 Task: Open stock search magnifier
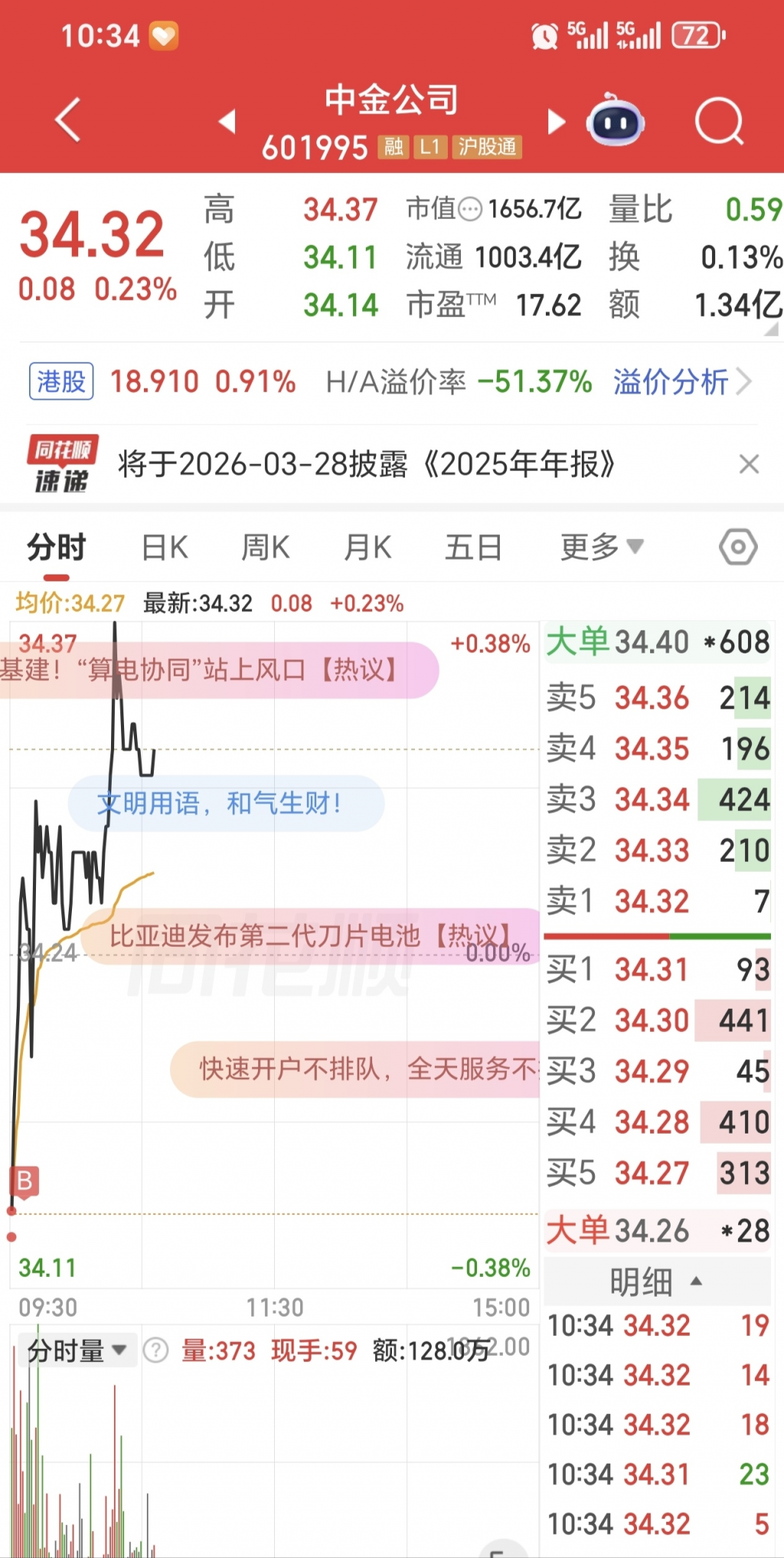pyautogui.click(x=719, y=121)
